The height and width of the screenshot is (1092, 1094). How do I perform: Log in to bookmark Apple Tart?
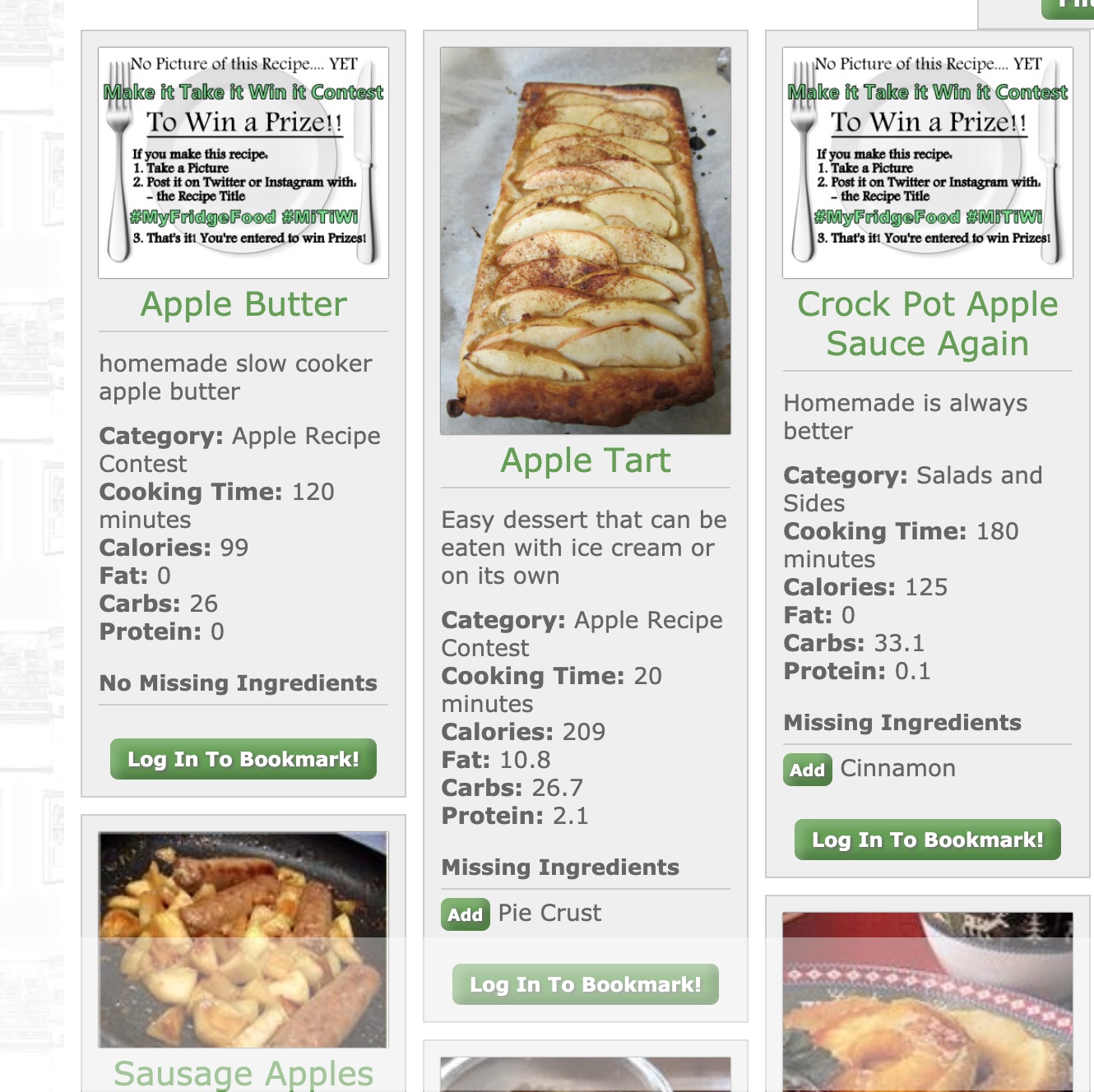pyautogui.click(x=586, y=984)
